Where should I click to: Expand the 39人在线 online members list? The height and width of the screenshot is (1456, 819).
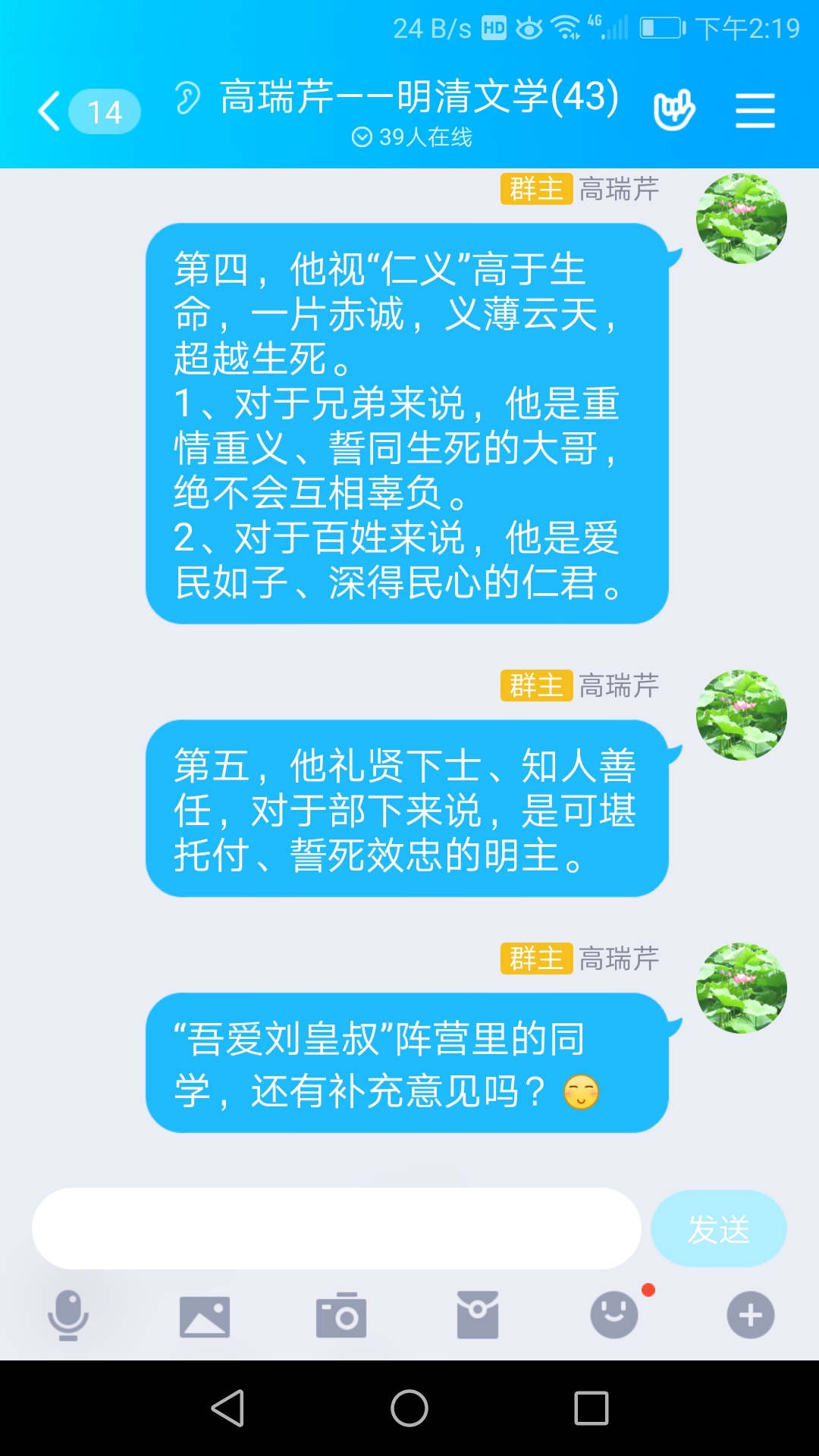coord(412,137)
